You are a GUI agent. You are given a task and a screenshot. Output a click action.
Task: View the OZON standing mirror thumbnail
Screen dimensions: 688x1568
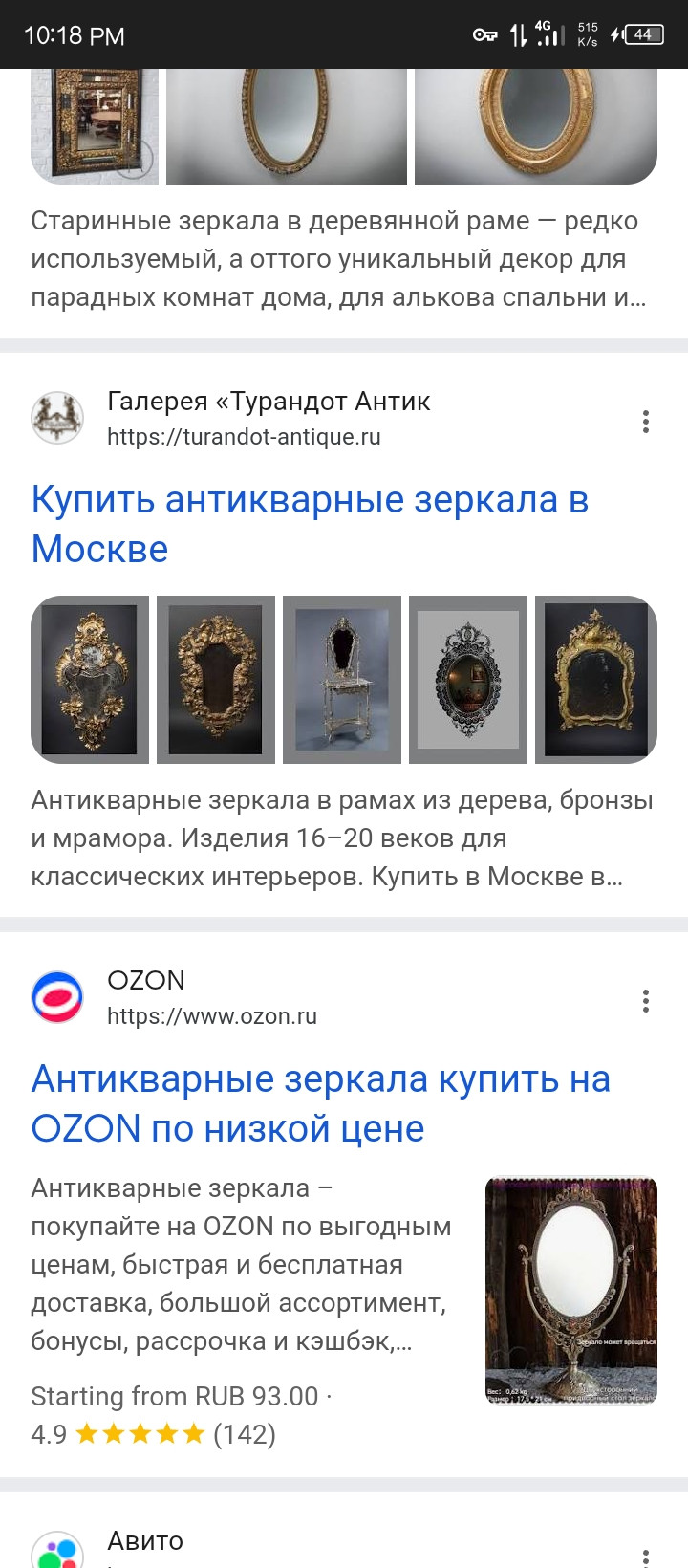(570, 1290)
